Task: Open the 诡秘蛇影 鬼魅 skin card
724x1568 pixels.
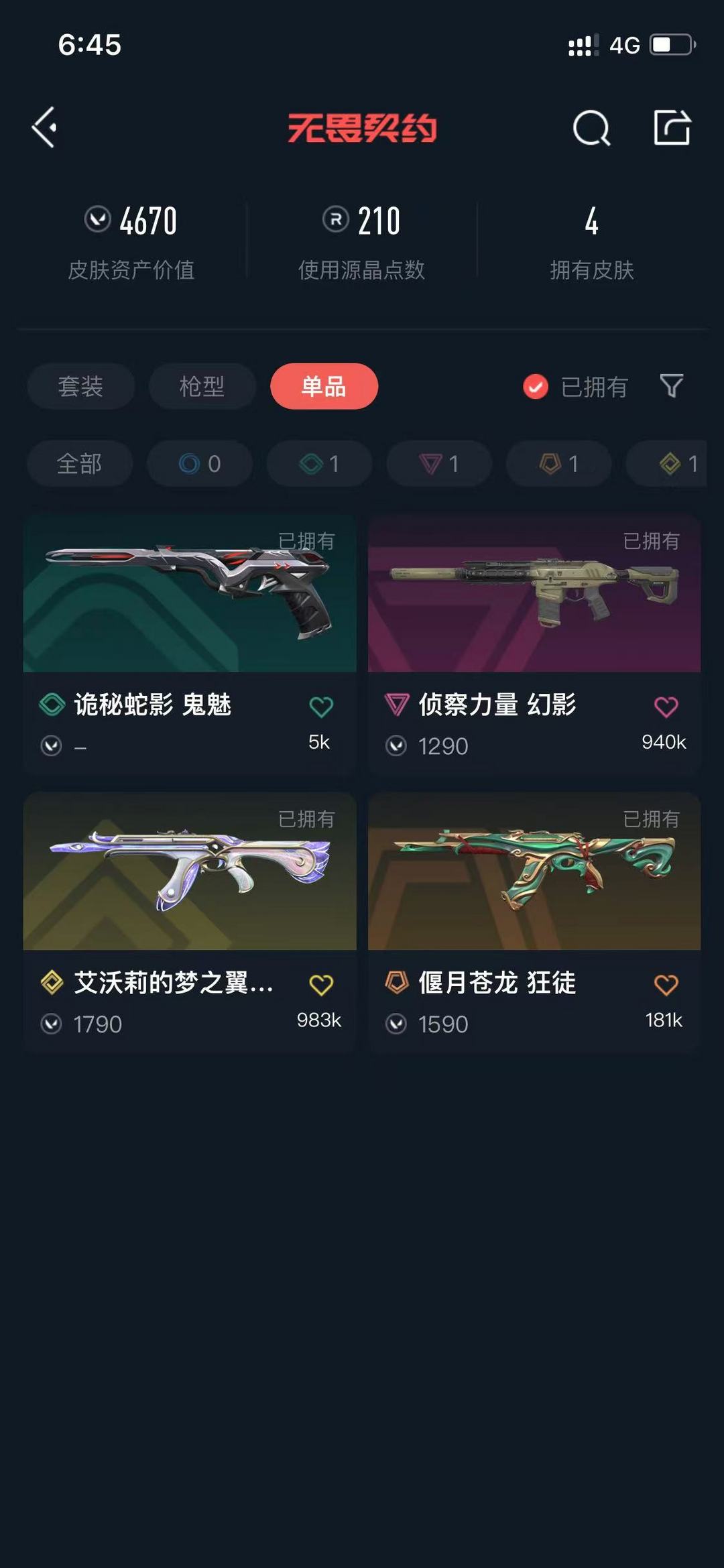Action: click(190, 645)
